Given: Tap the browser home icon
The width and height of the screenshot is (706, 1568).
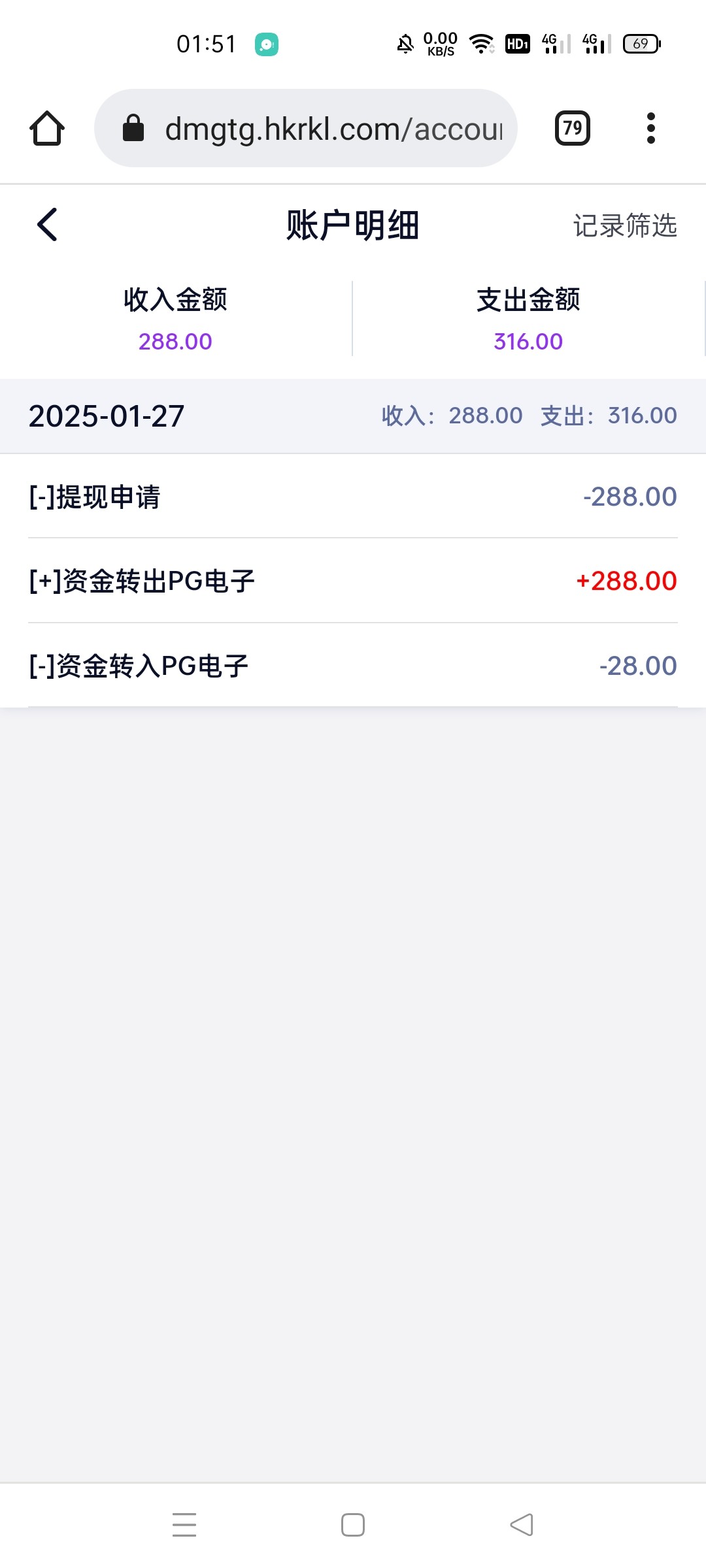Looking at the screenshot, I should coord(47,128).
